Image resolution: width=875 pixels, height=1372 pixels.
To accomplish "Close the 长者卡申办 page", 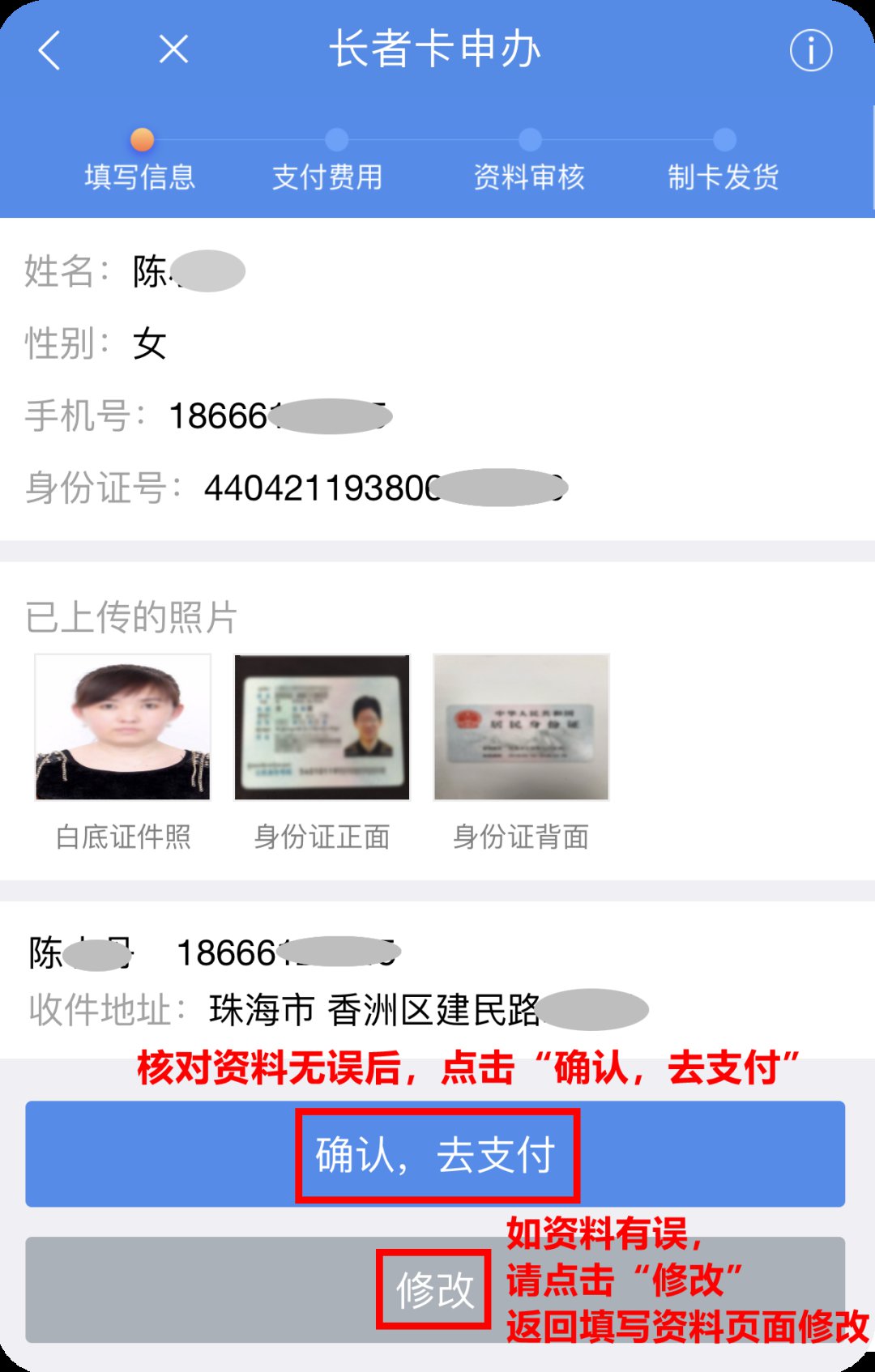I will [173, 49].
